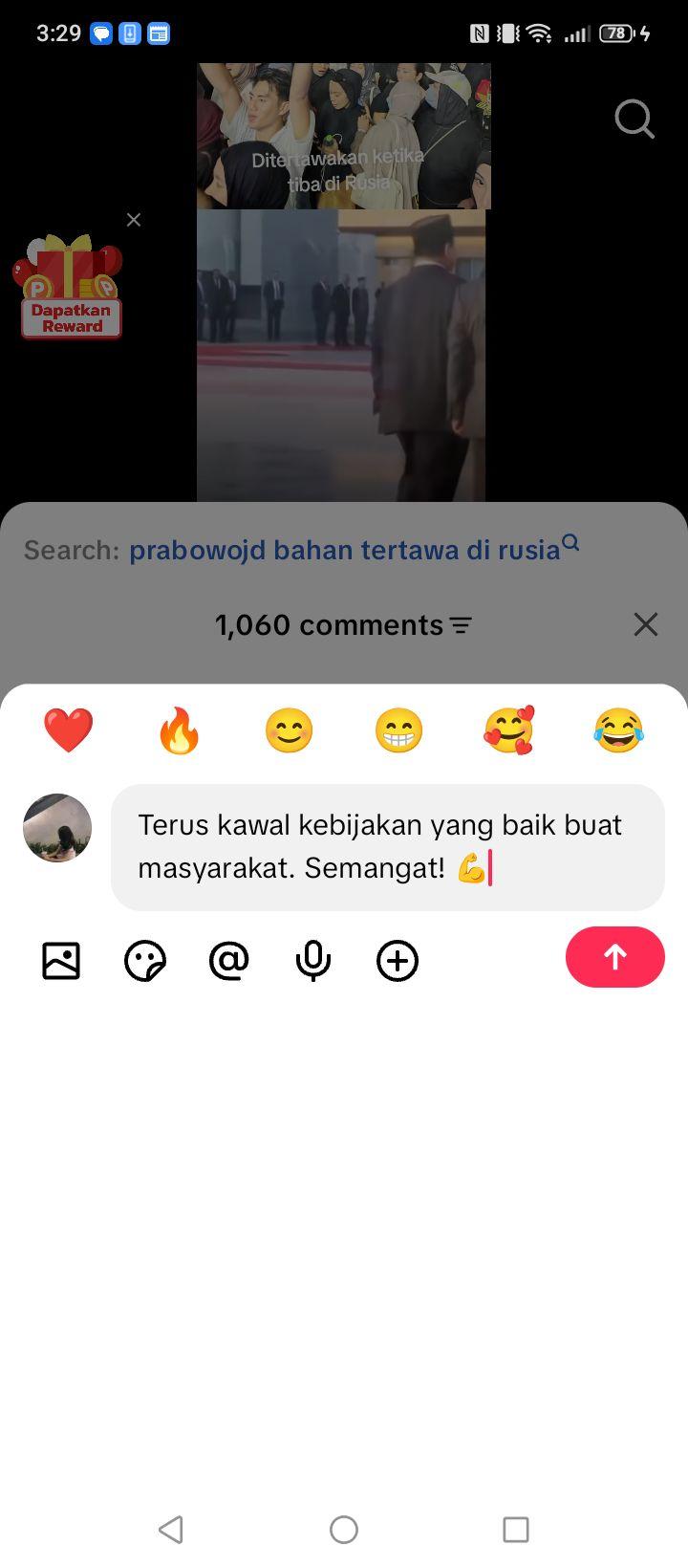Open the Dapatkan Reward gift
Screen dimensions: 688x1568
tap(69, 287)
